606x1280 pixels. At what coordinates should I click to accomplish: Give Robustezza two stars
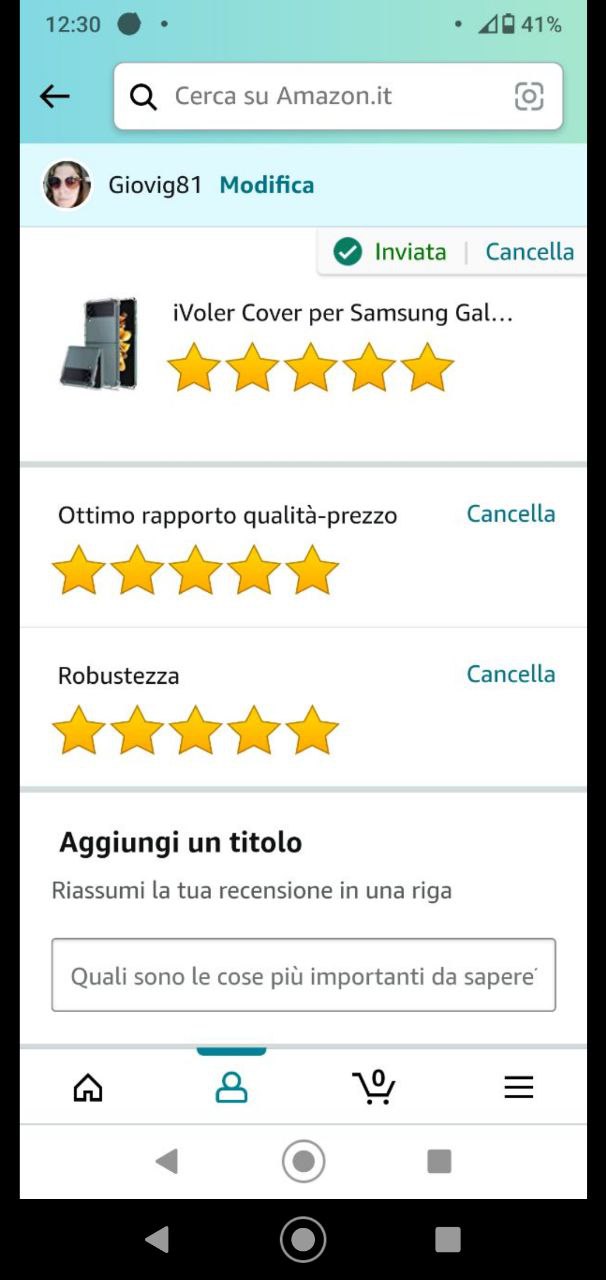[137, 730]
